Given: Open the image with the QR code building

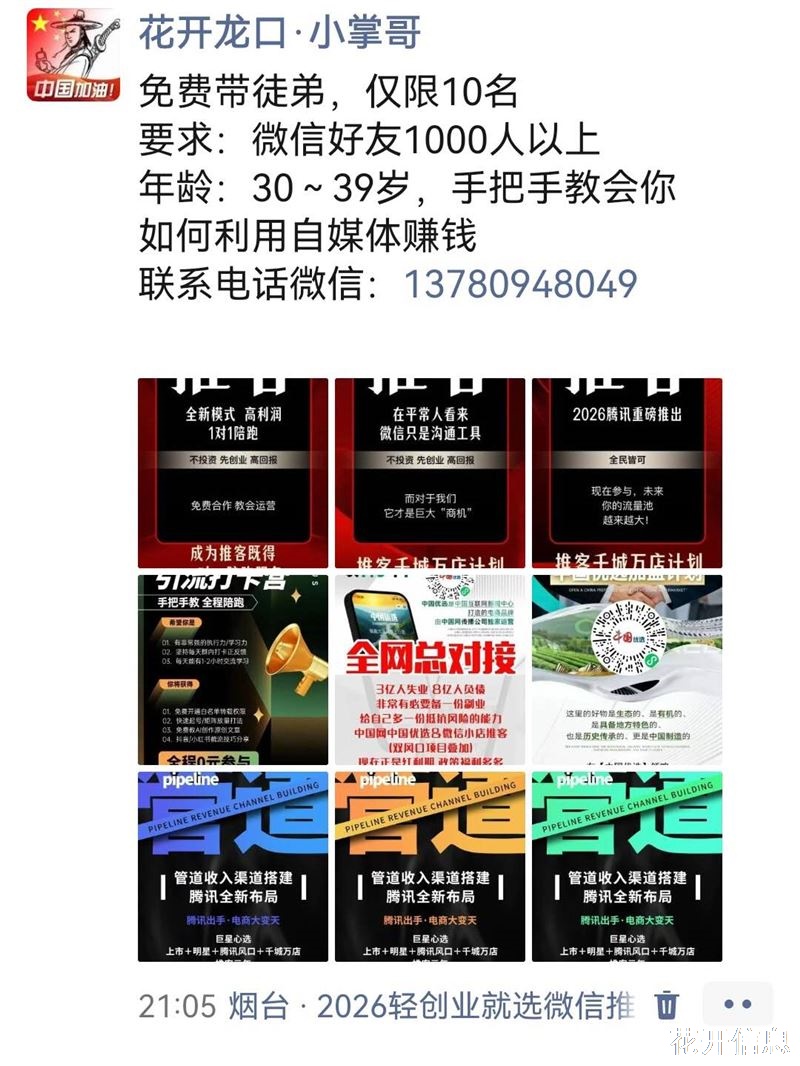Looking at the screenshot, I should click(626, 670).
